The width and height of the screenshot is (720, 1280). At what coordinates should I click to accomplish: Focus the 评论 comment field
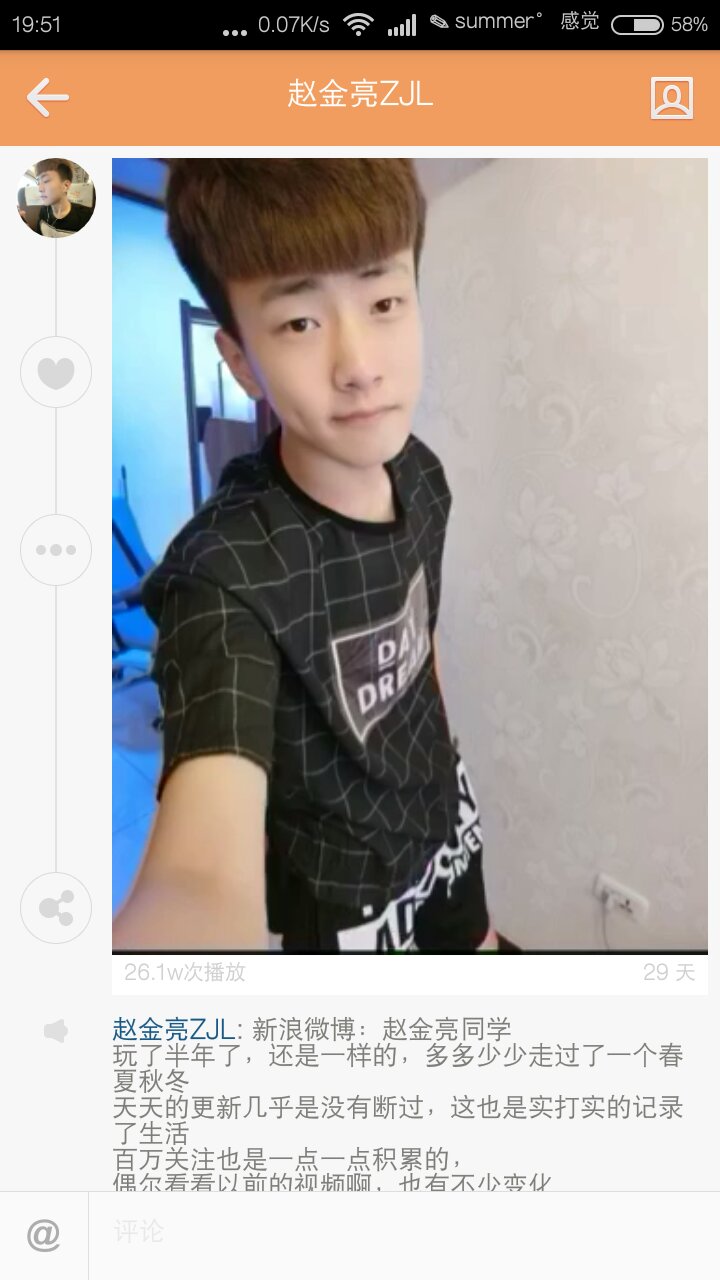click(x=400, y=1232)
